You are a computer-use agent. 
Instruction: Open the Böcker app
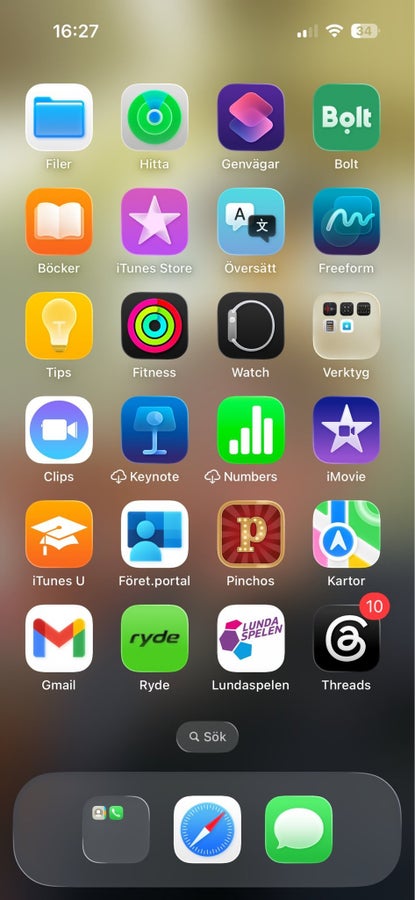pos(59,221)
